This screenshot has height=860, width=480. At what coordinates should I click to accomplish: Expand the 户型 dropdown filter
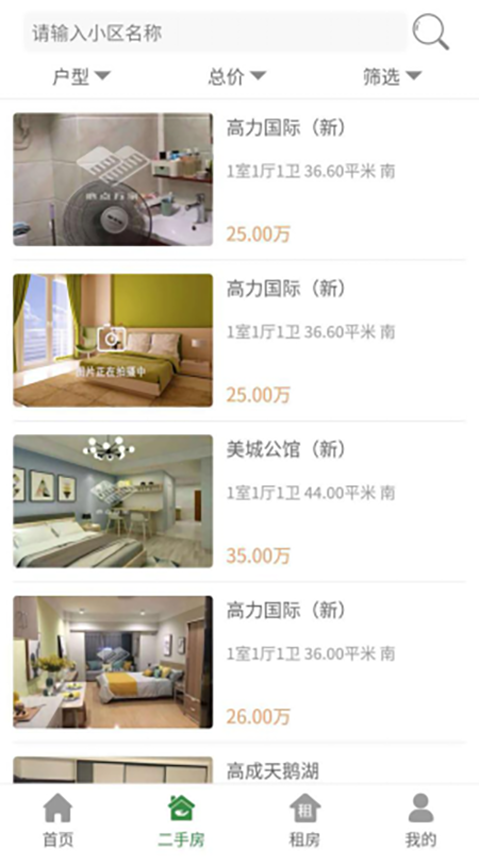click(81, 77)
